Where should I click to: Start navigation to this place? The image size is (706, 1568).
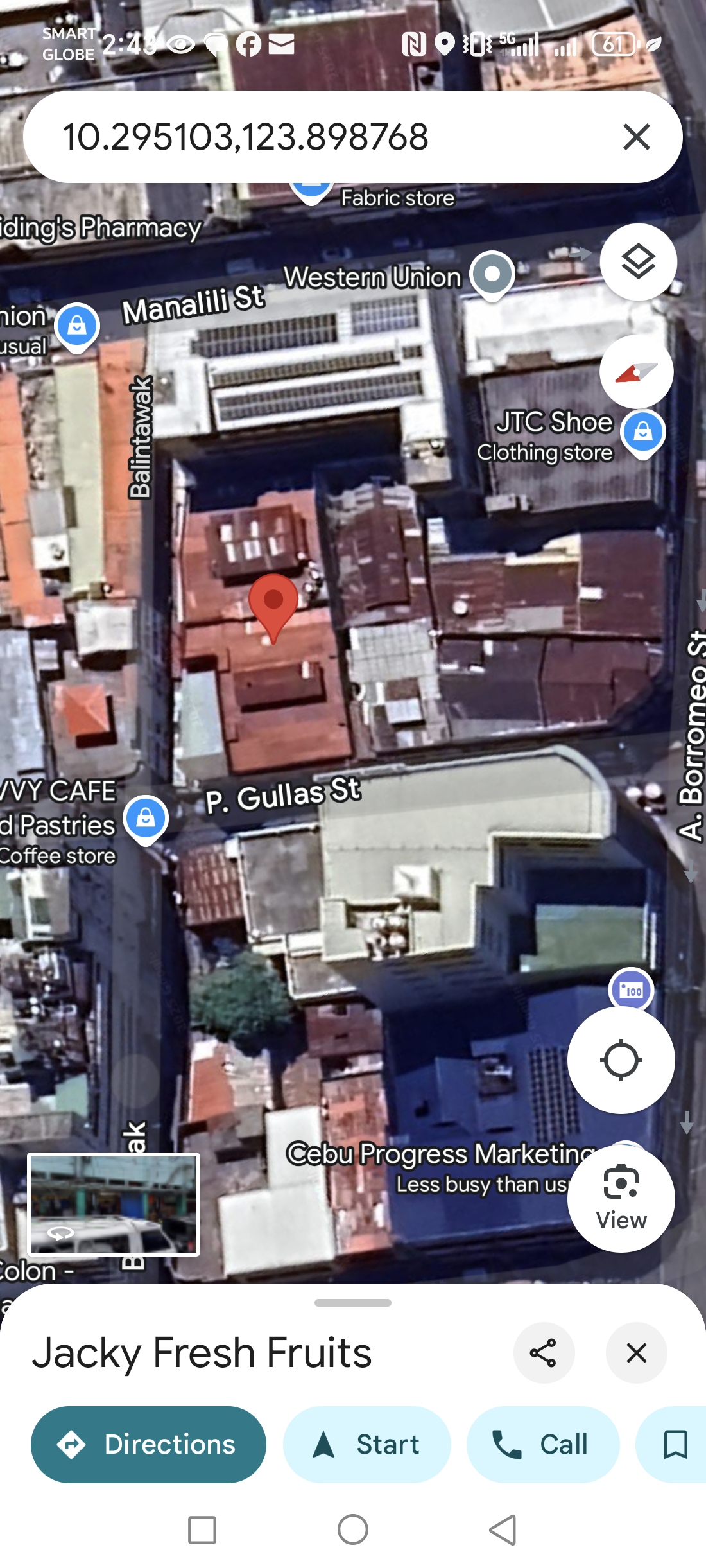point(367,1445)
